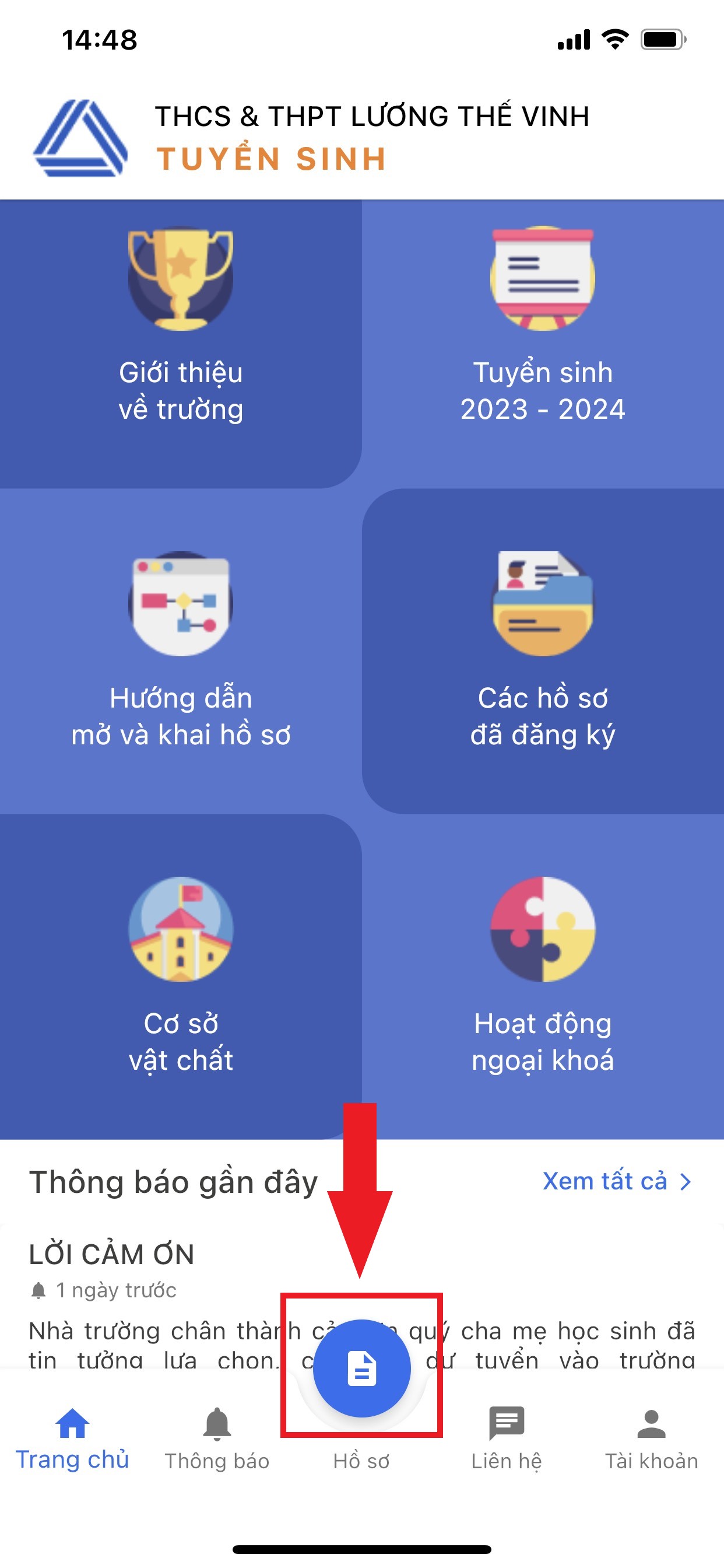
Task: View Các hồ sơ đã đăng ký
Action: [x=543, y=650]
